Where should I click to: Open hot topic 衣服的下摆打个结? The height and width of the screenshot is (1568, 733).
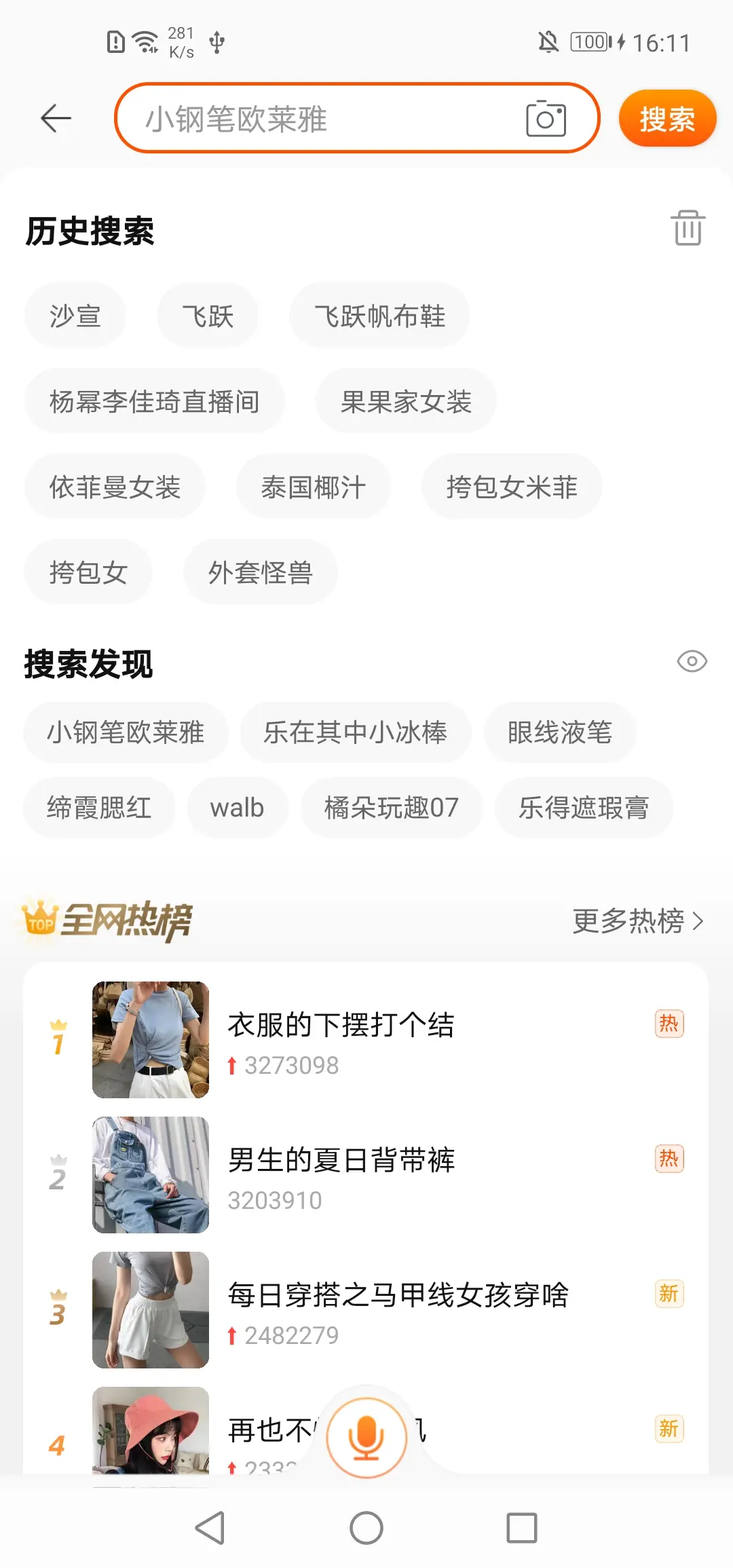click(341, 1025)
